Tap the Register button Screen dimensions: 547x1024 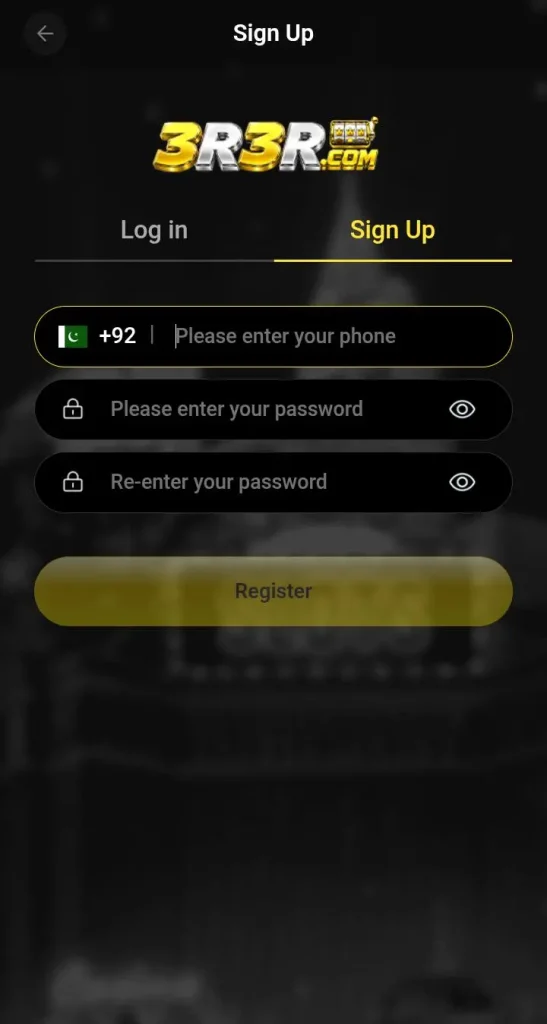click(x=274, y=591)
